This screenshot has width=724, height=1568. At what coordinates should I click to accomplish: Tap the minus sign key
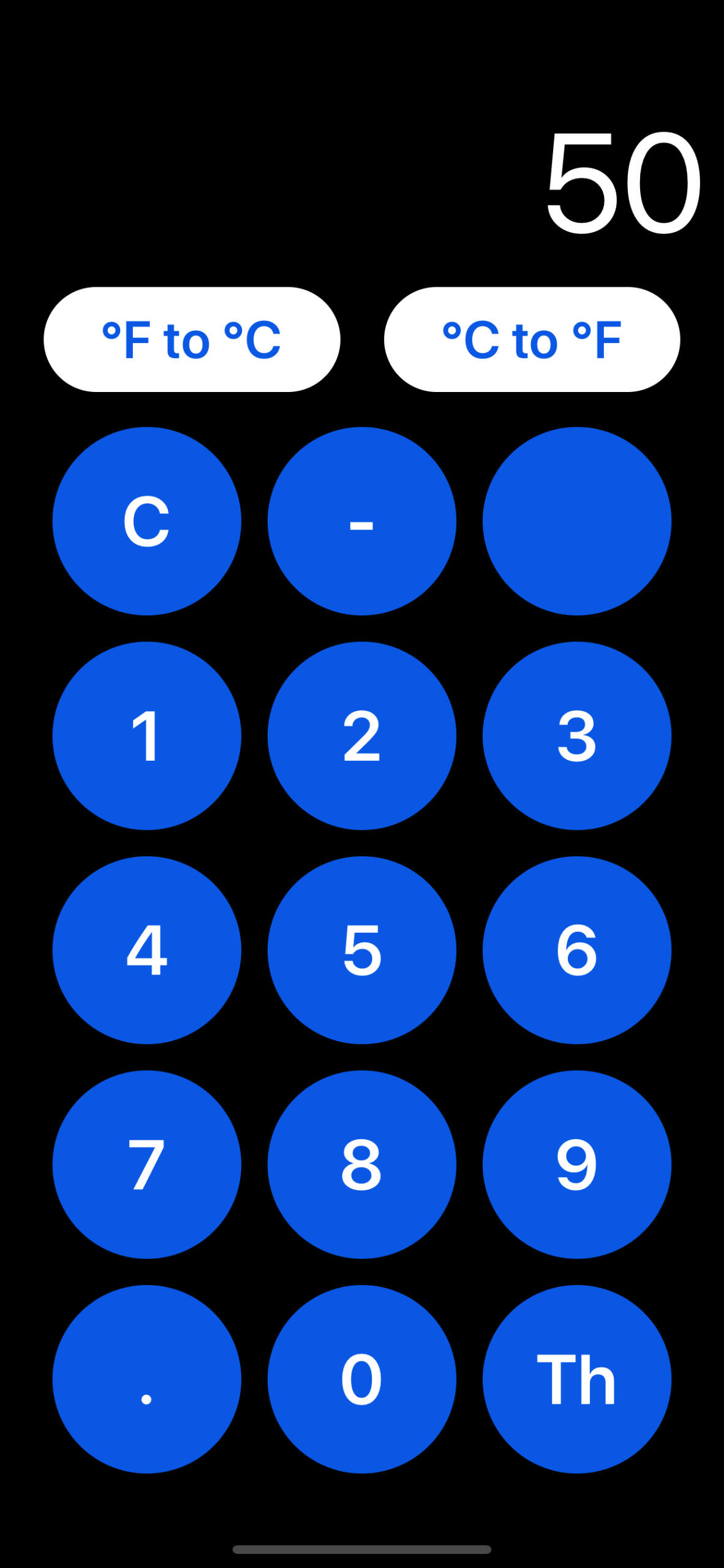tap(361, 521)
